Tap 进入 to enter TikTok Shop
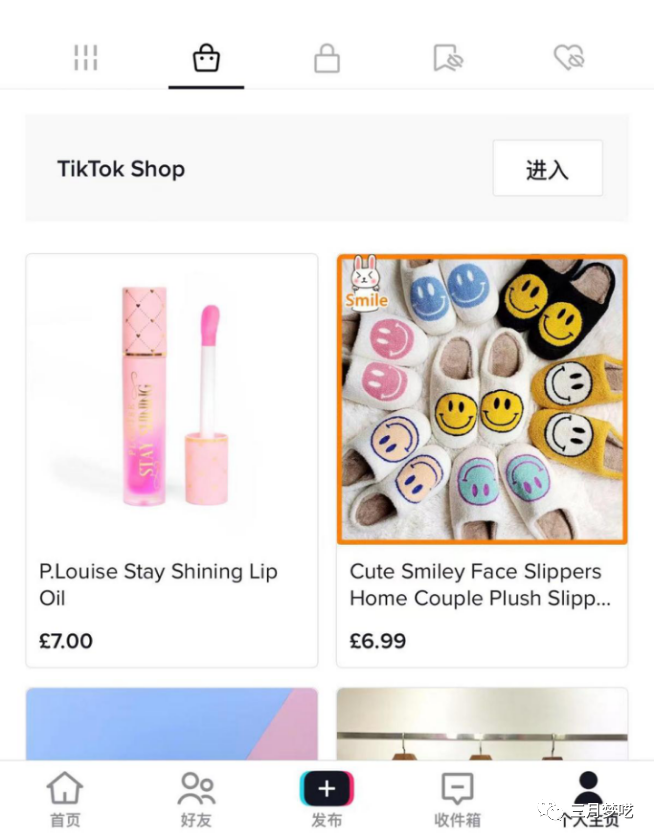654x839 pixels. tap(547, 168)
